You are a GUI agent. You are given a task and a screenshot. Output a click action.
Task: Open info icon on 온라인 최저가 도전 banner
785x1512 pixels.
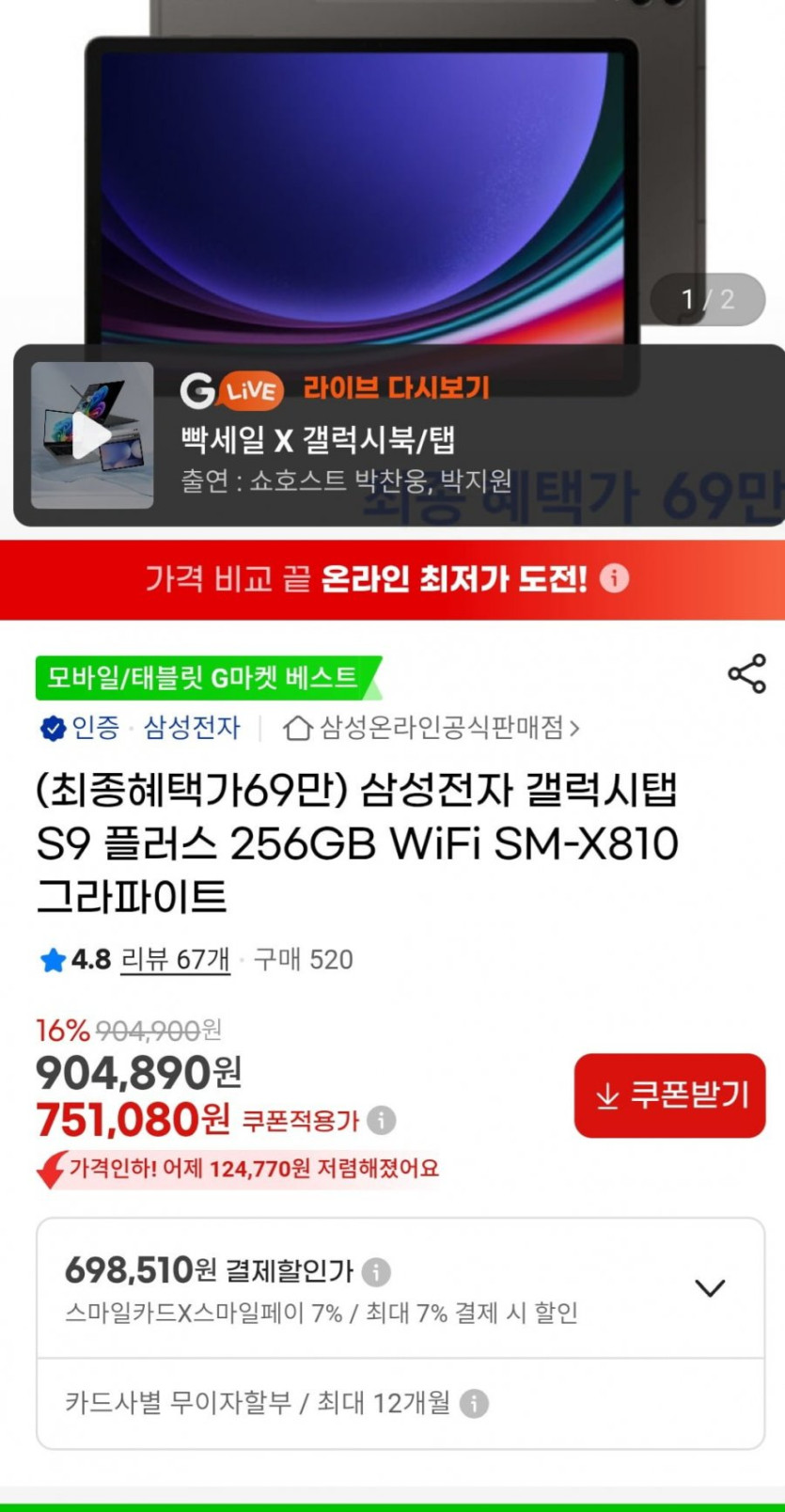614,577
